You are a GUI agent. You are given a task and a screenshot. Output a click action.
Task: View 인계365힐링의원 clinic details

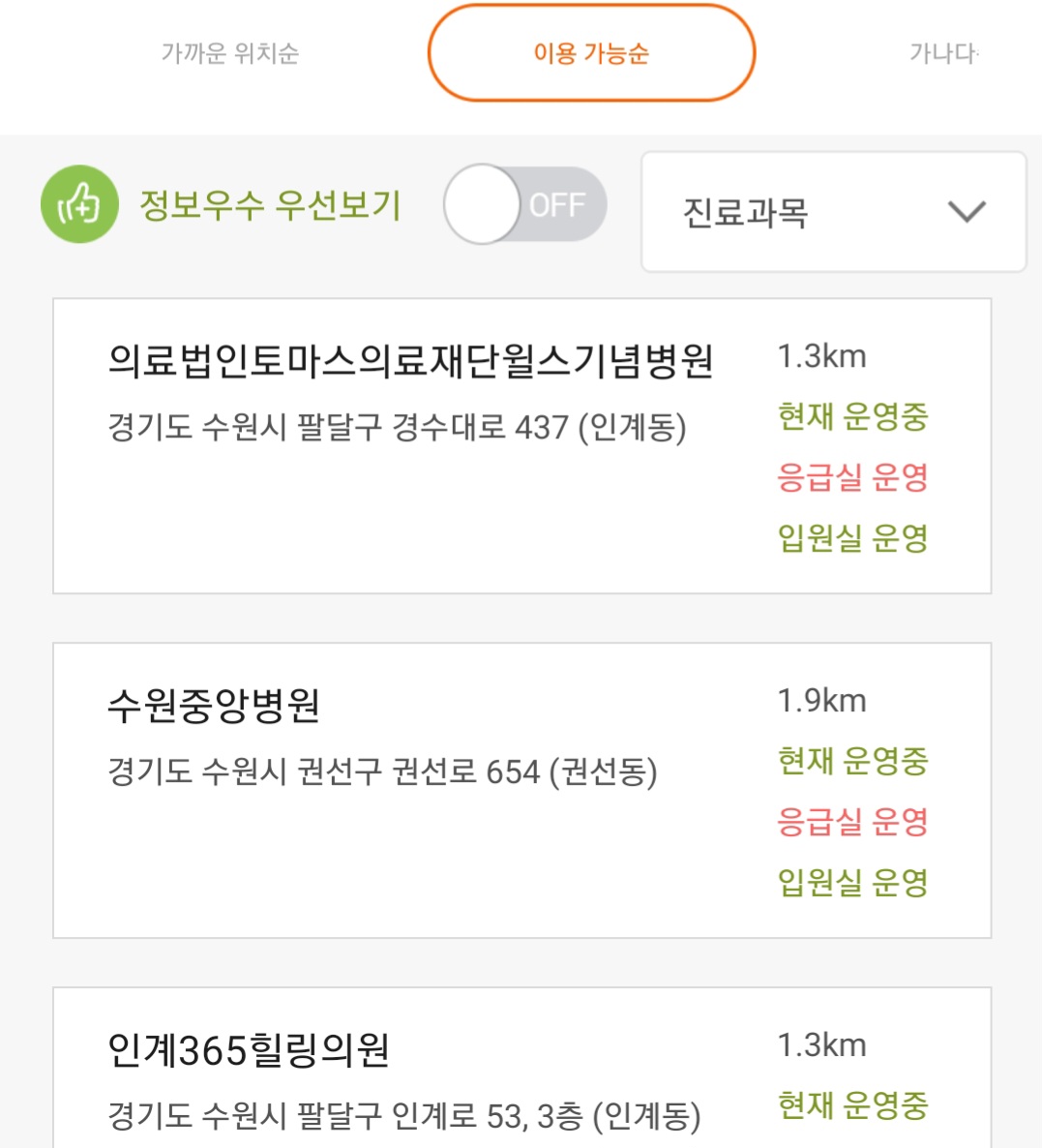tap(249, 1050)
